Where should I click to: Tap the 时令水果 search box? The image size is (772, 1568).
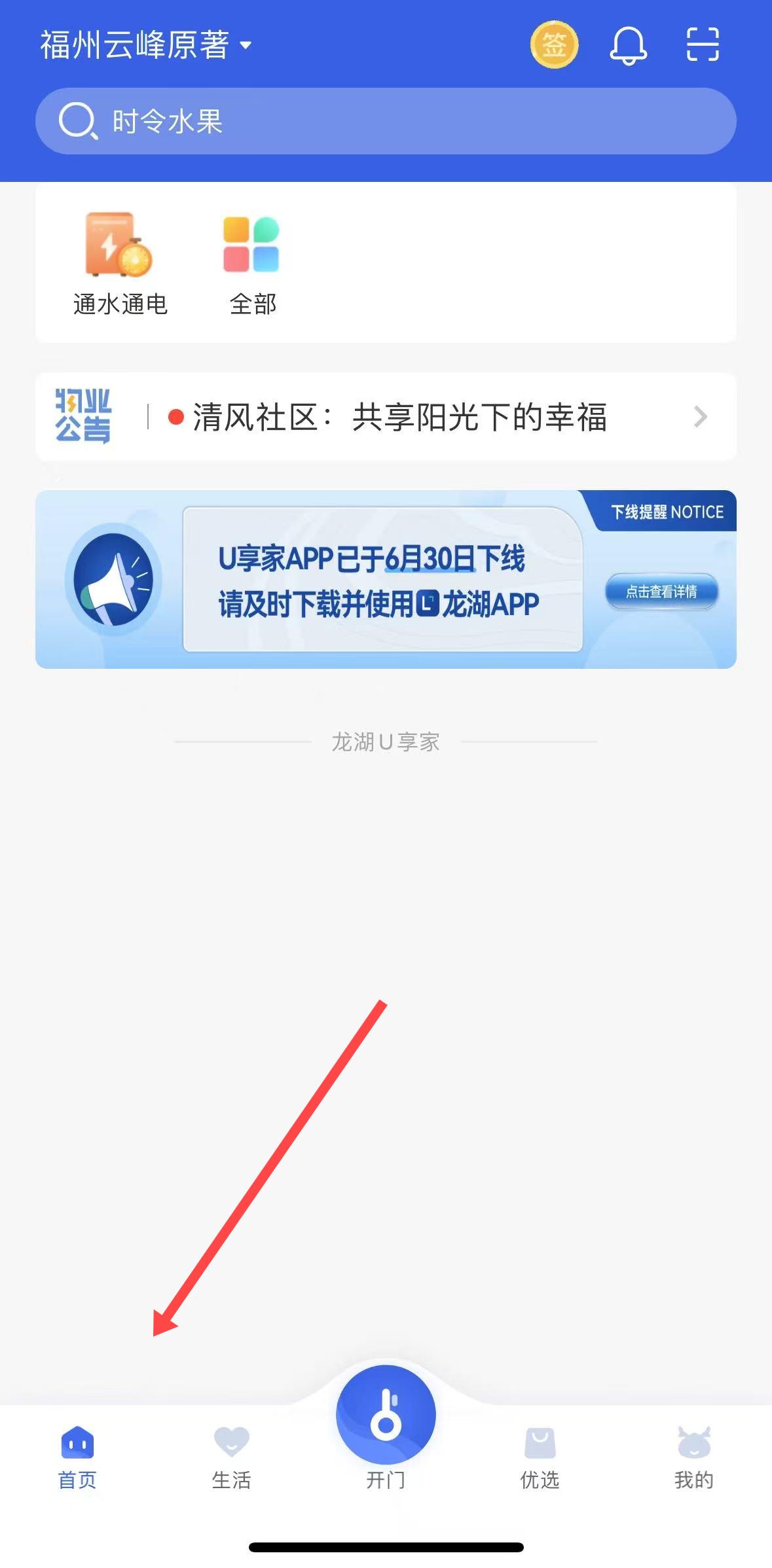point(386,121)
